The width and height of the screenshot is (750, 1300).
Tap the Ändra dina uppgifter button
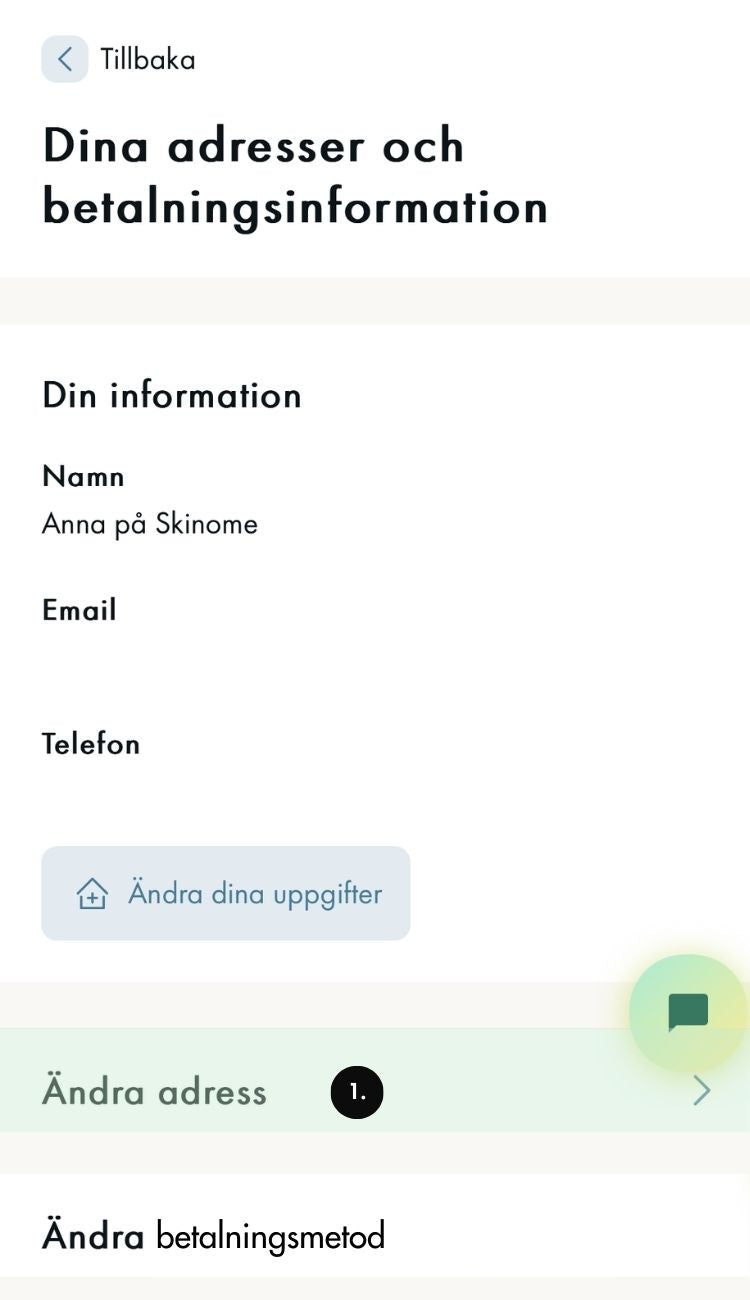[226, 893]
